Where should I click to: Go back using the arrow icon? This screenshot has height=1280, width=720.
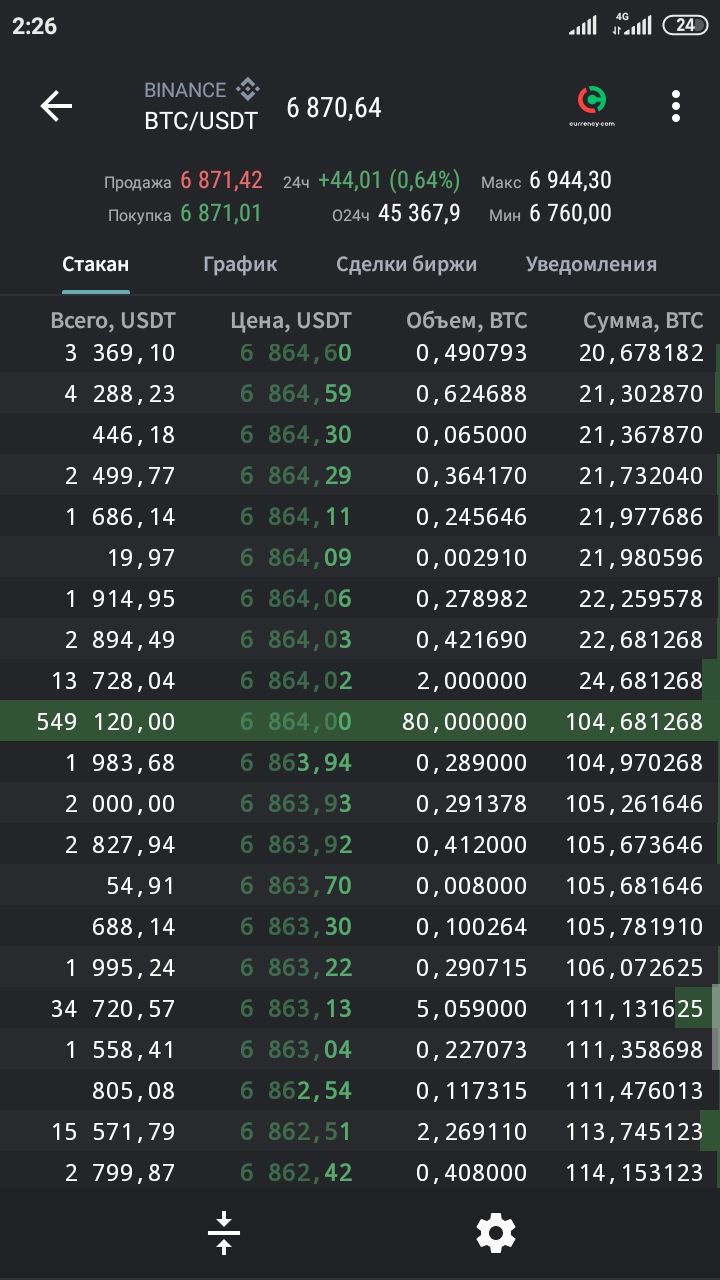56,106
